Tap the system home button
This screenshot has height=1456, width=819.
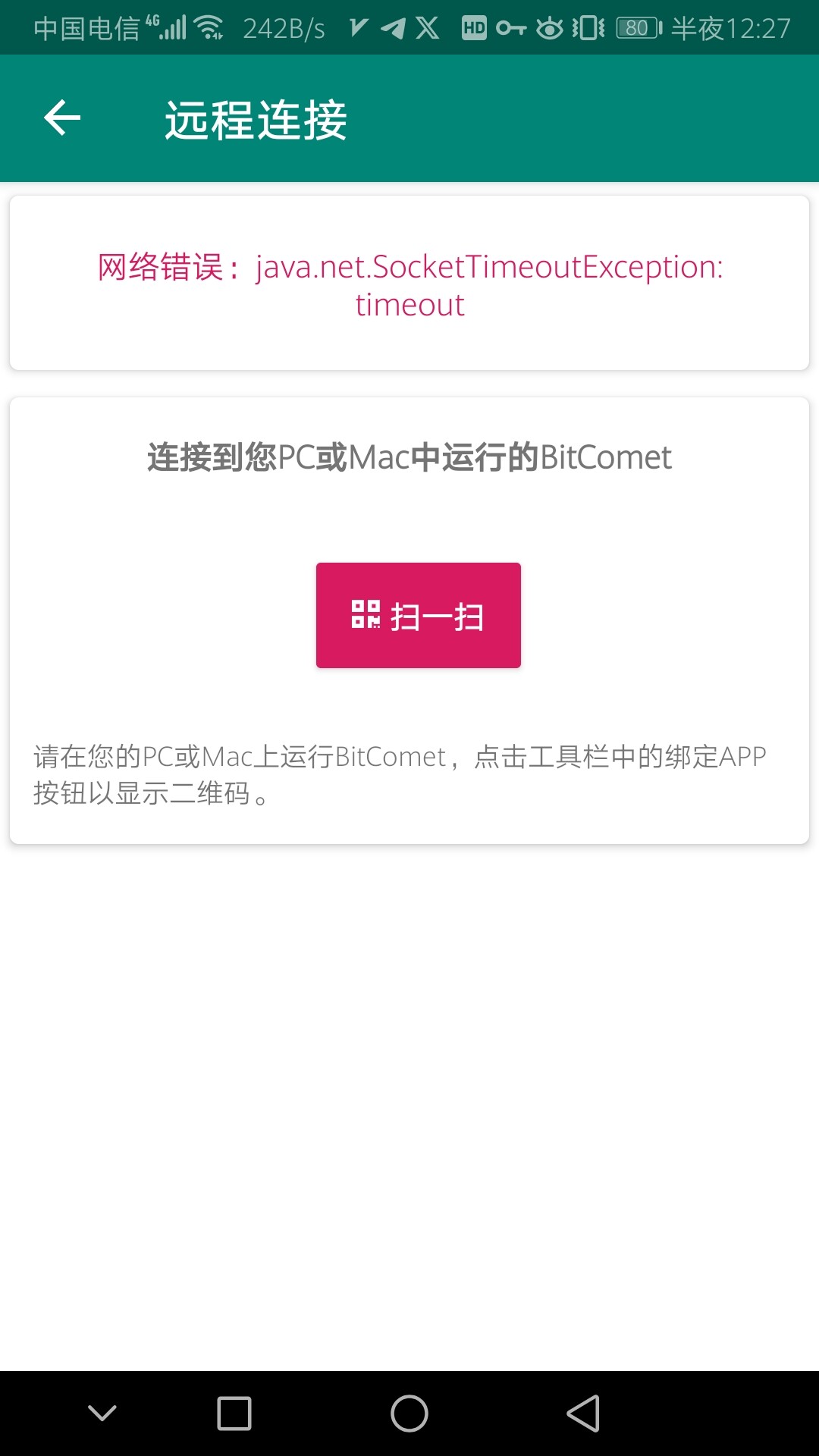pyautogui.click(x=409, y=1414)
